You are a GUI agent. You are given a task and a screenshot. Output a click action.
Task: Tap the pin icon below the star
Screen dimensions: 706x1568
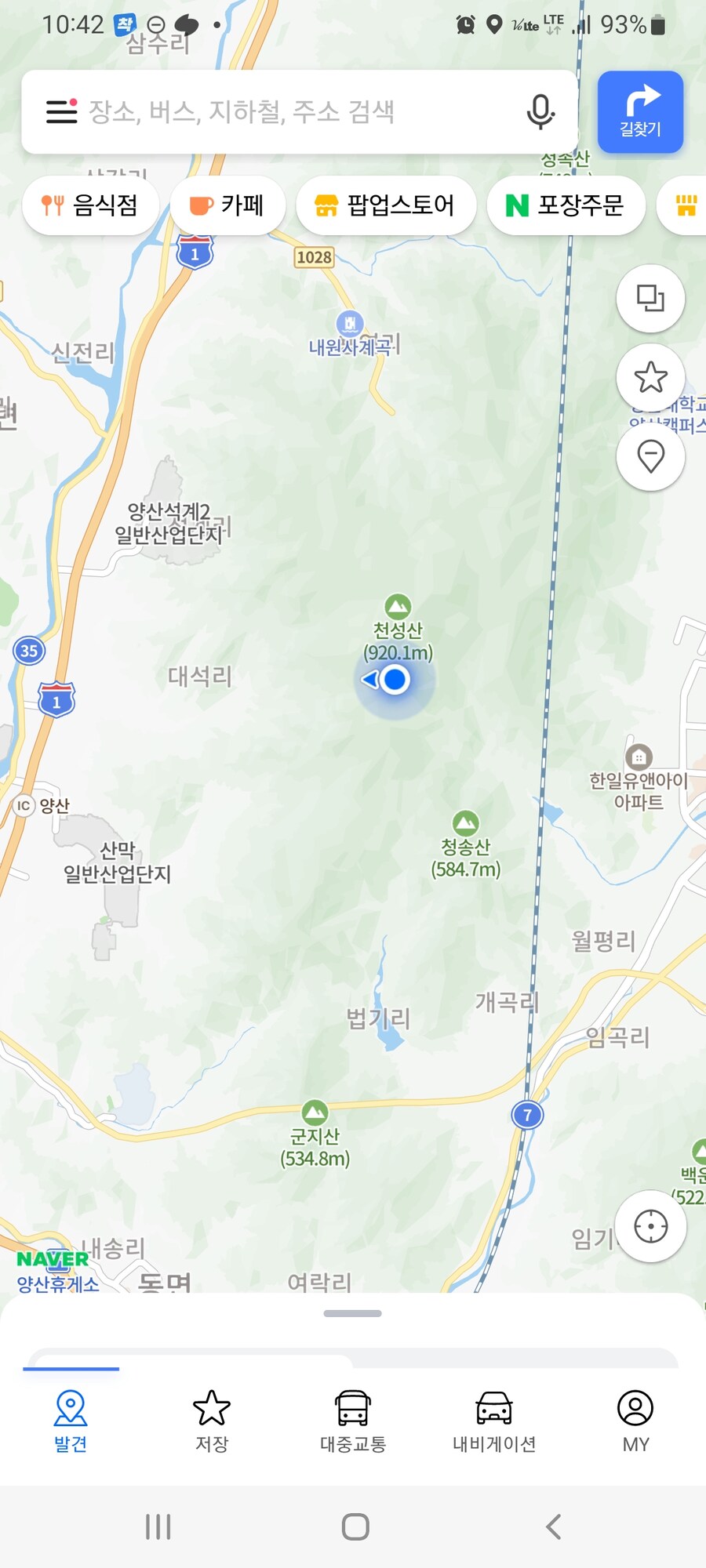pyautogui.click(x=650, y=457)
